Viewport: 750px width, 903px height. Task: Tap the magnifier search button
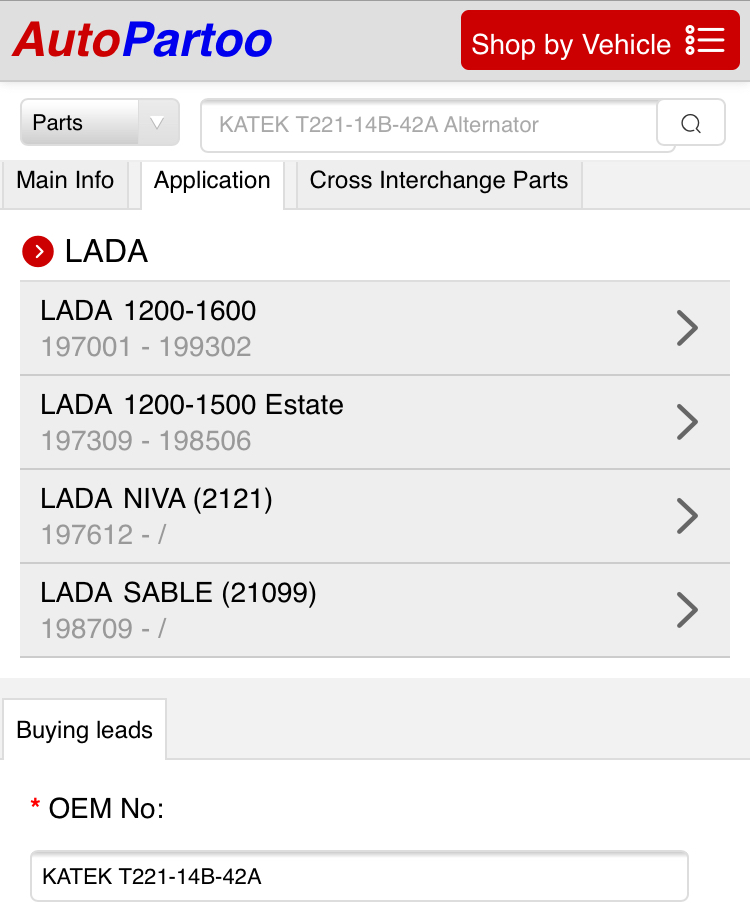[690, 124]
